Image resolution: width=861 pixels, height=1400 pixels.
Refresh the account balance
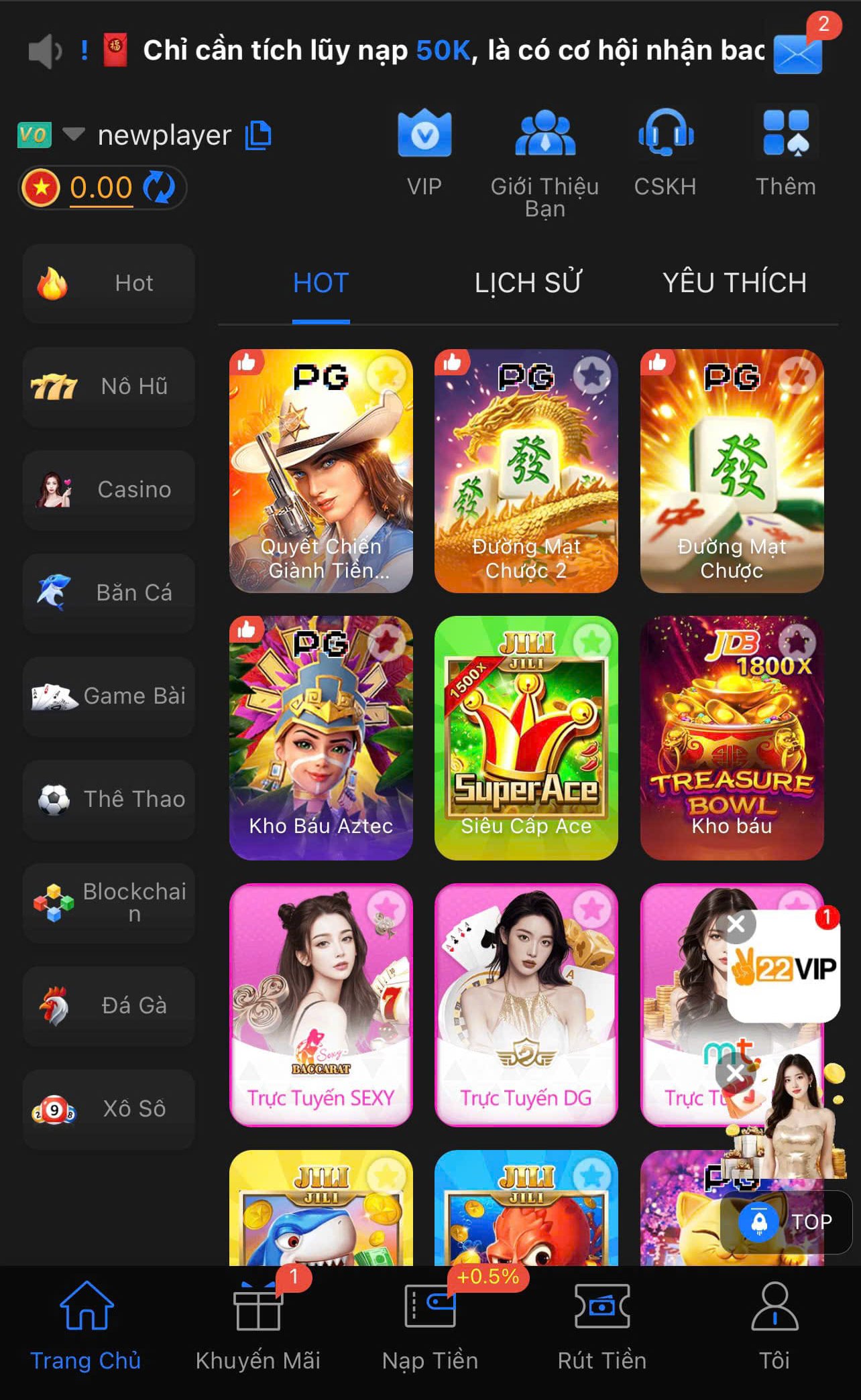pyautogui.click(x=160, y=188)
